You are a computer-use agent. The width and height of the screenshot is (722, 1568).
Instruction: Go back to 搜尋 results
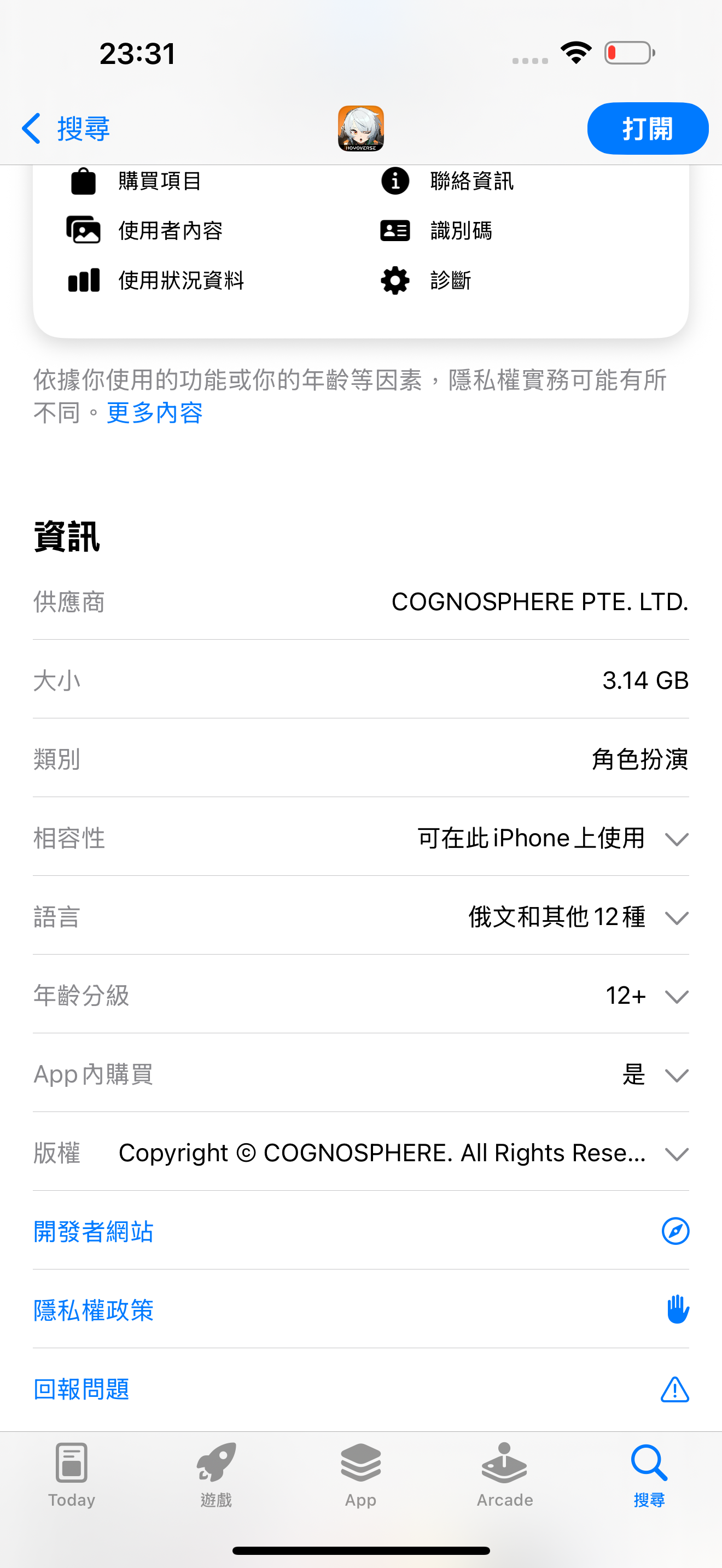coord(66,128)
